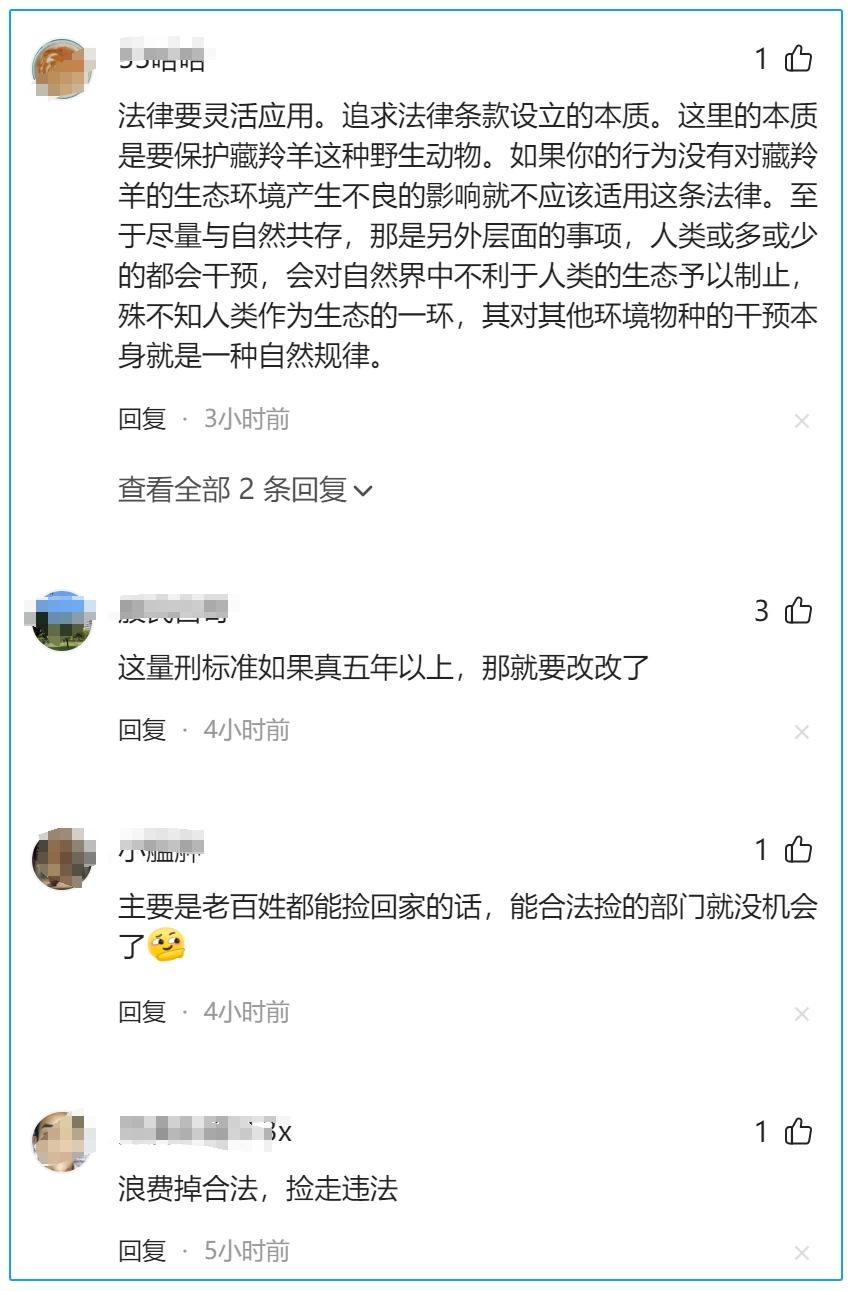Dismiss the 量刑标准 comment
Image resolution: width=851 pixels, height=1291 pixels.
point(801,733)
